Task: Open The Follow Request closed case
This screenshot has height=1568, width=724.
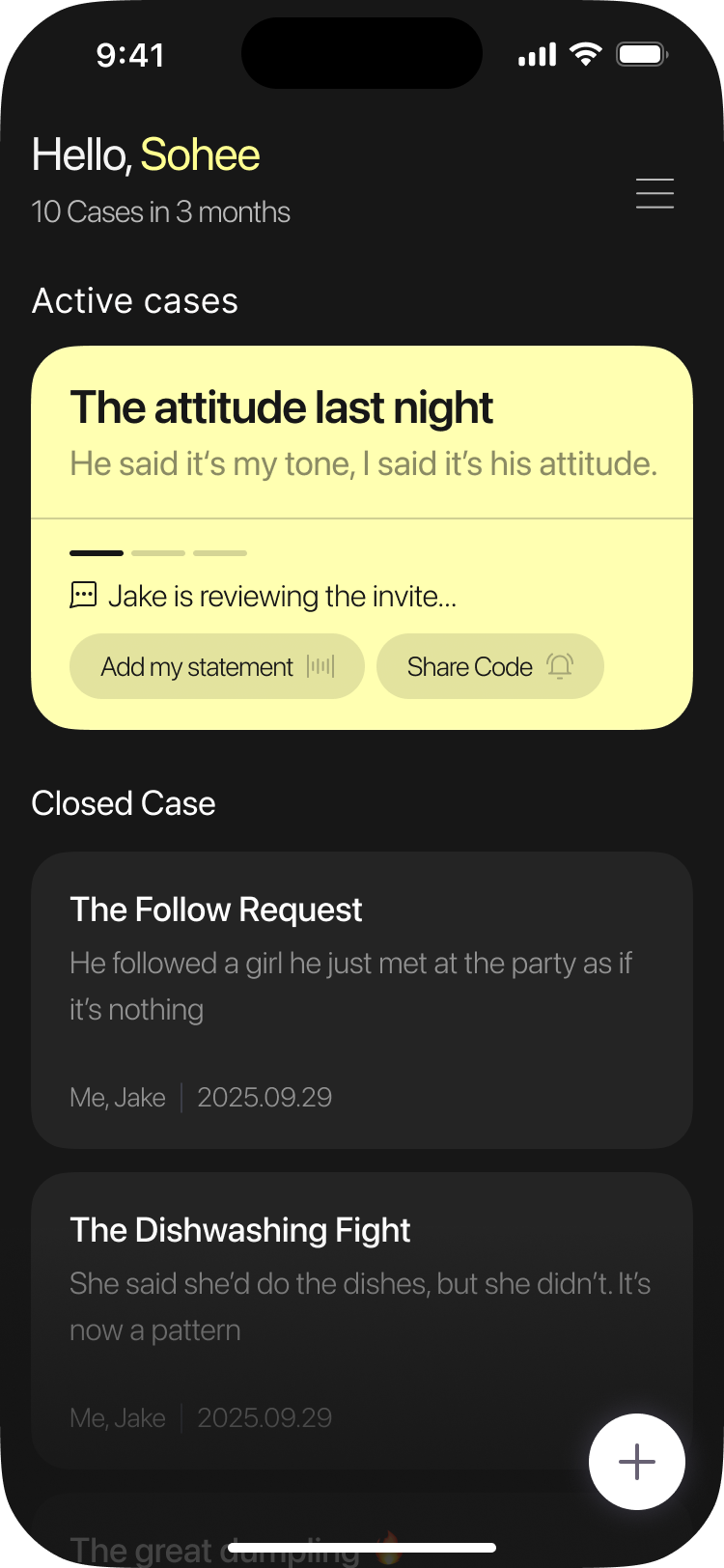Action: (x=362, y=999)
